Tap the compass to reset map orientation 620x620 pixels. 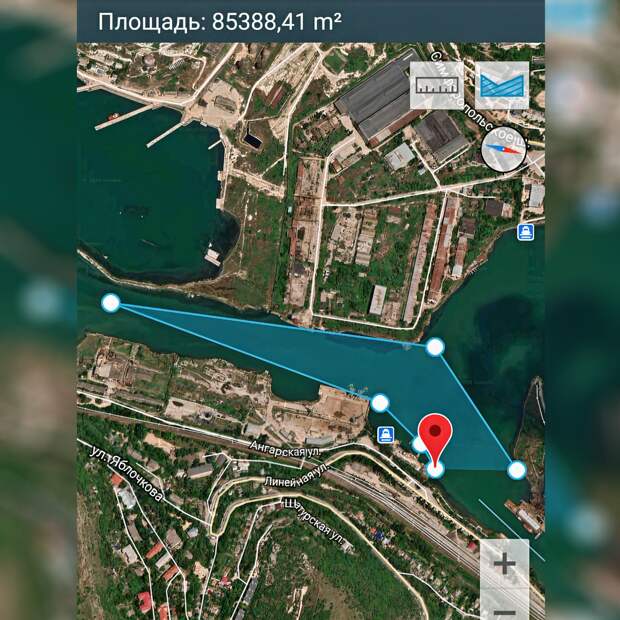click(x=503, y=153)
